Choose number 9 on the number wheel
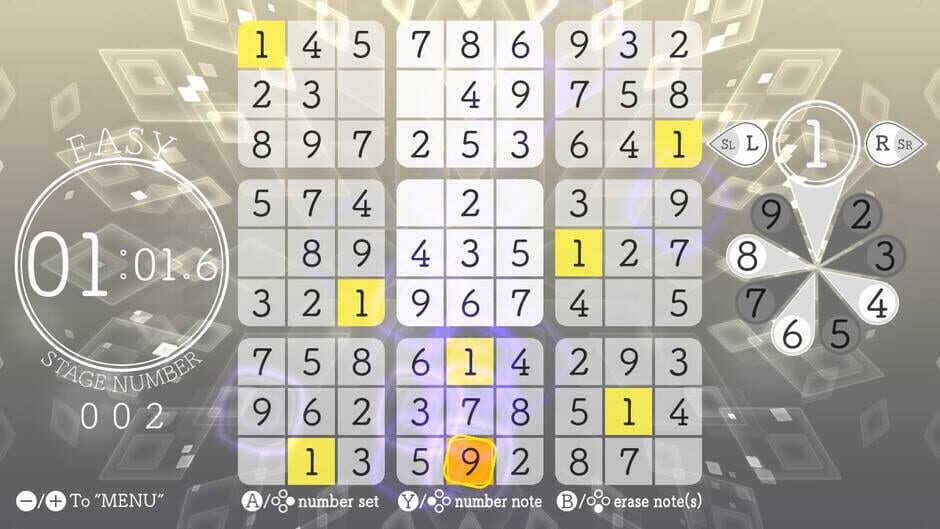This screenshot has height=529, width=940. (769, 212)
